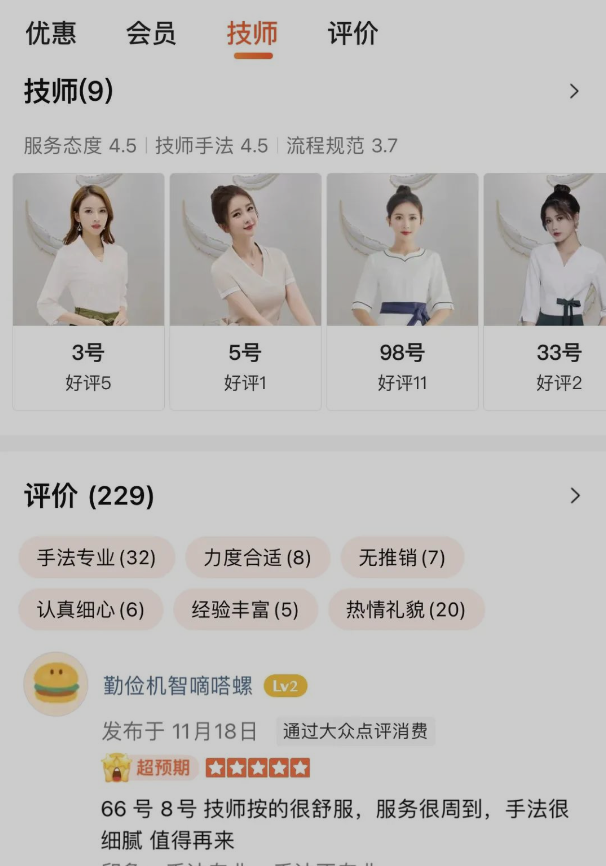Show reviews tagged 经验丰富 (5)
The image size is (606, 866).
click(245, 609)
